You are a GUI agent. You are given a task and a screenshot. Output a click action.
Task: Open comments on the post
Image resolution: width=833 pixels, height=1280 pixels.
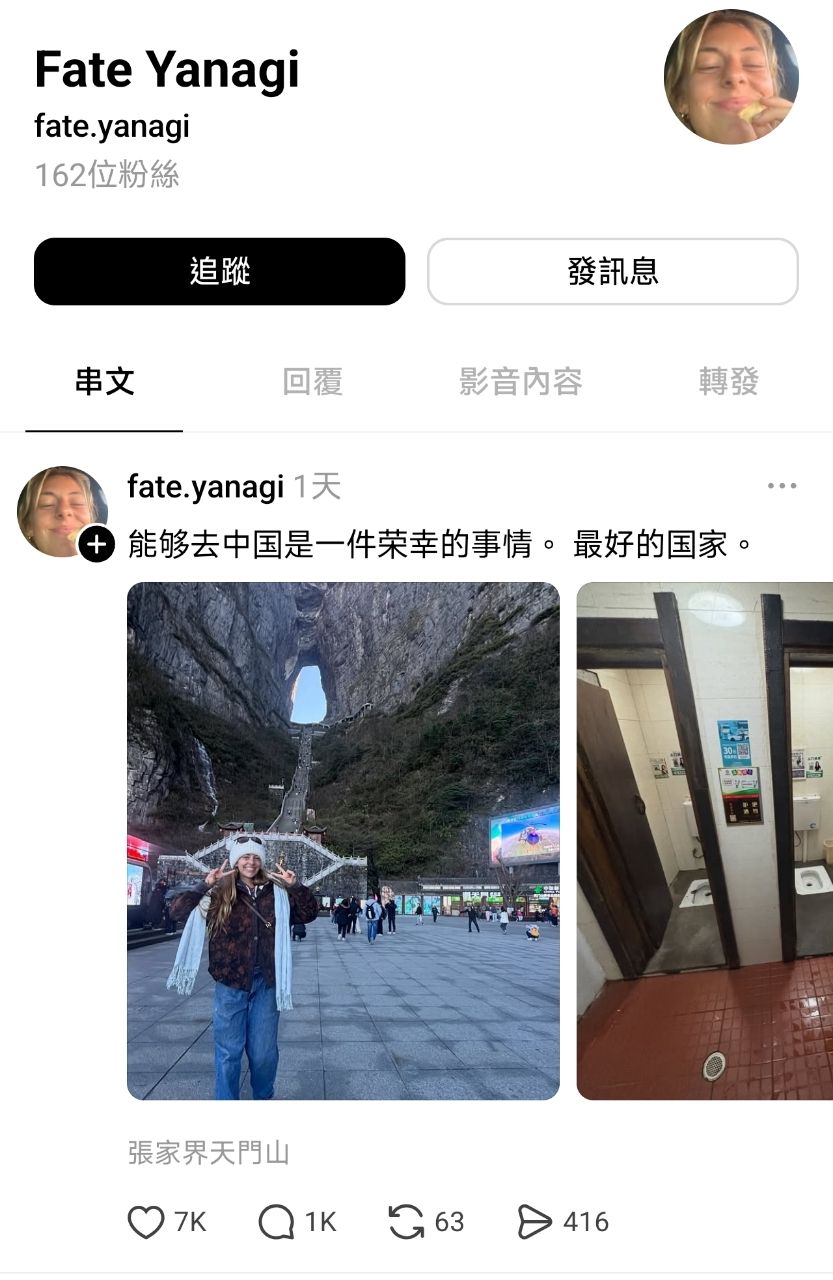(x=276, y=1222)
